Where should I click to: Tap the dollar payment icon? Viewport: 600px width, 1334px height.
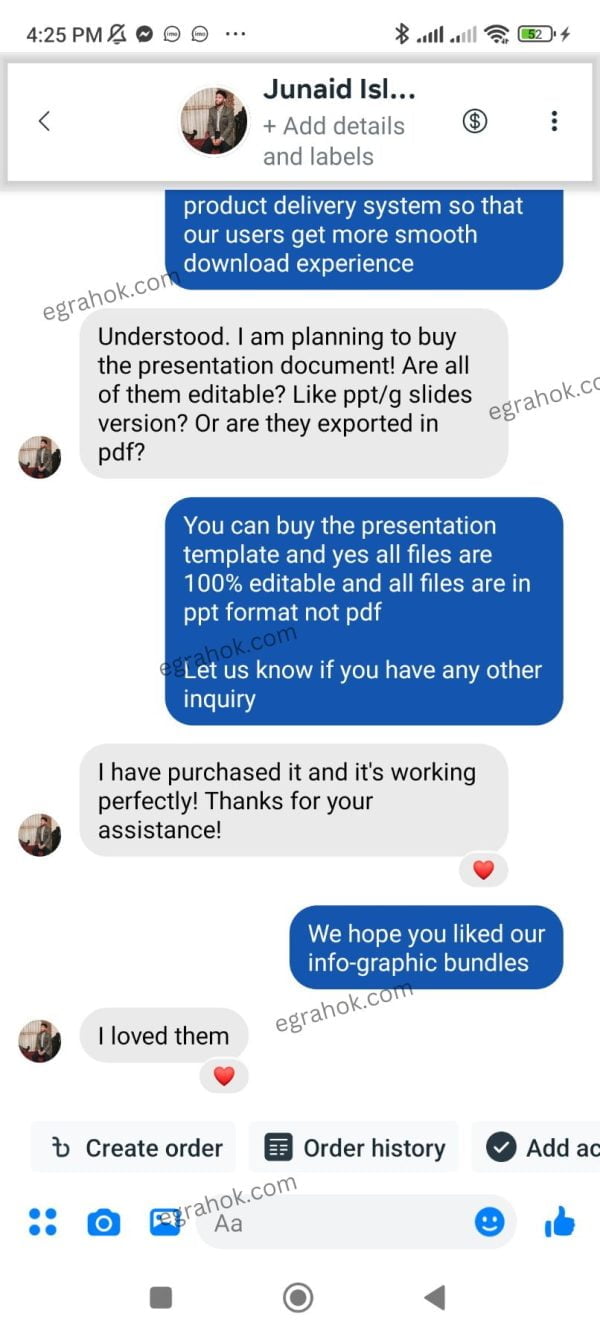pos(475,121)
